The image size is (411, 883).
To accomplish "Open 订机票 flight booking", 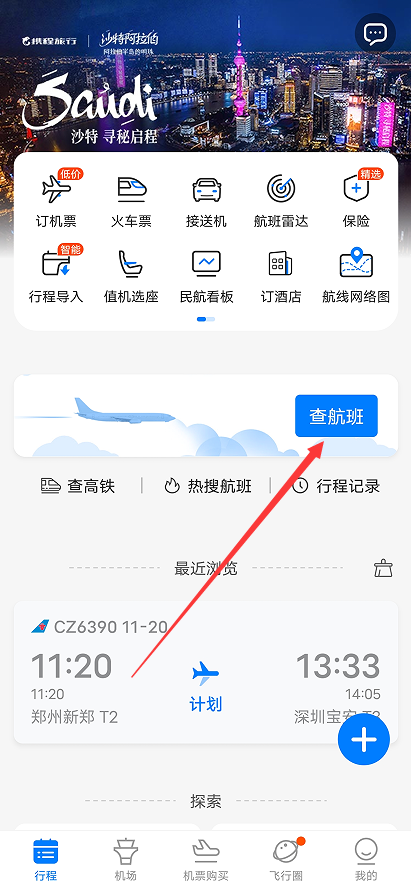I will coord(56,200).
